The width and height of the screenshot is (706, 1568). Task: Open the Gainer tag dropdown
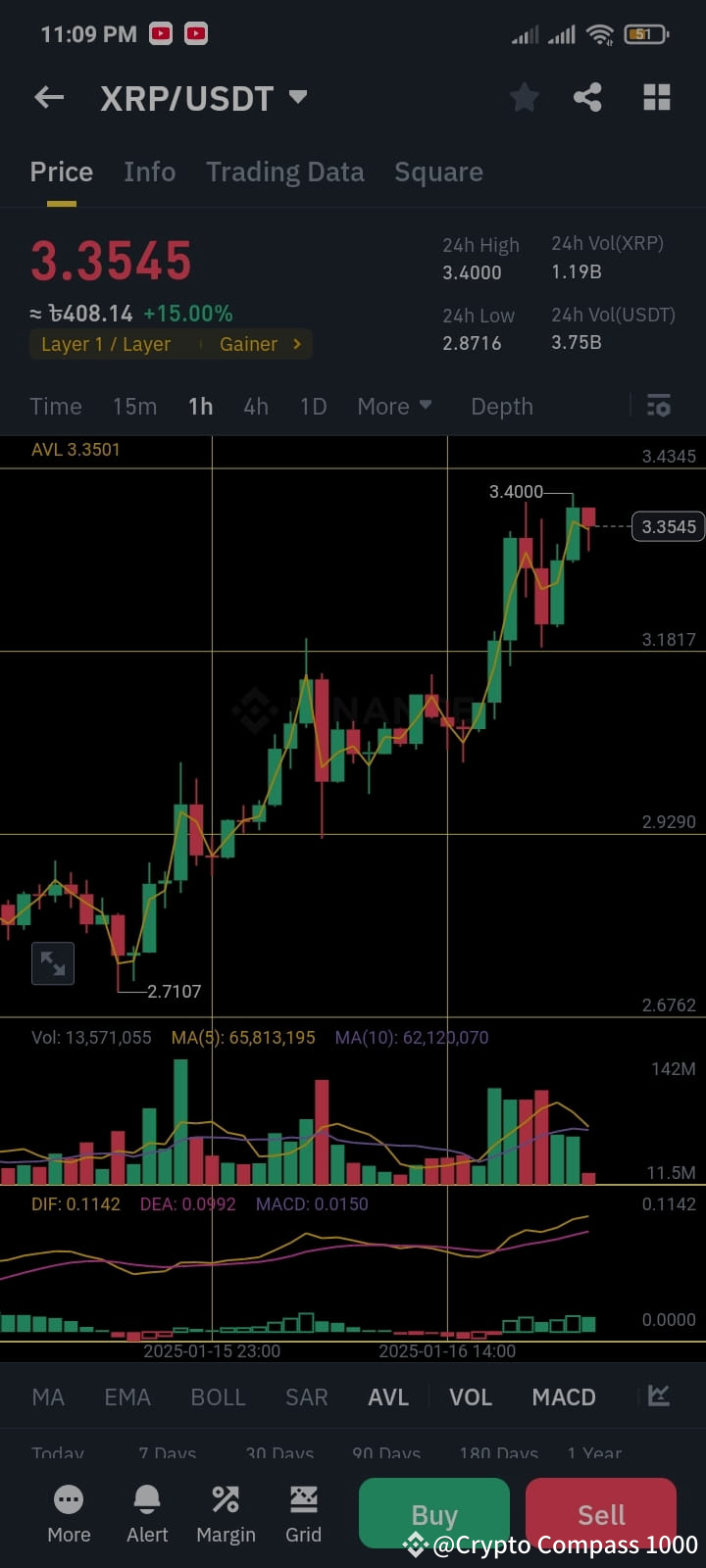point(260,344)
